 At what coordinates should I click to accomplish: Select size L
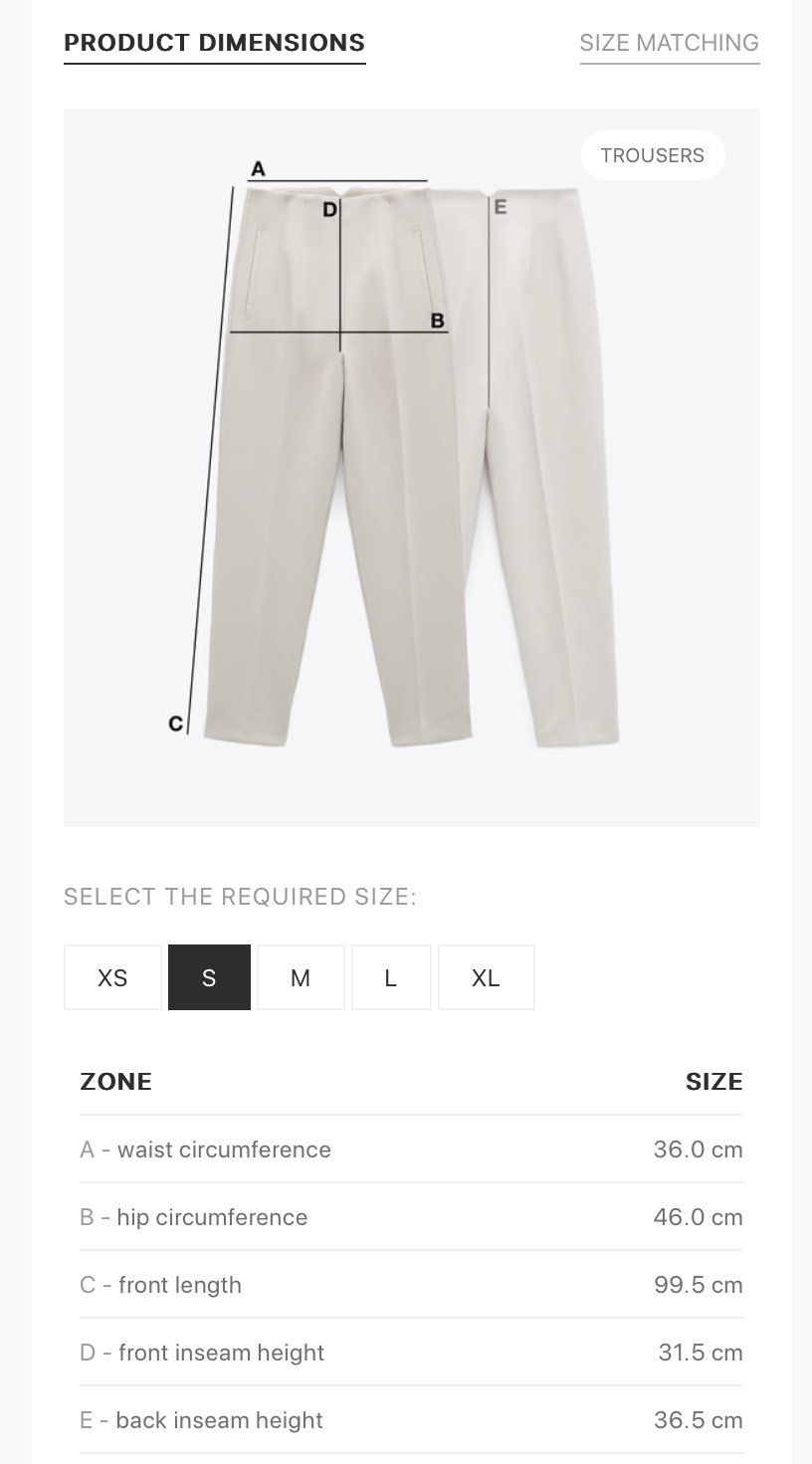pyautogui.click(x=391, y=977)
